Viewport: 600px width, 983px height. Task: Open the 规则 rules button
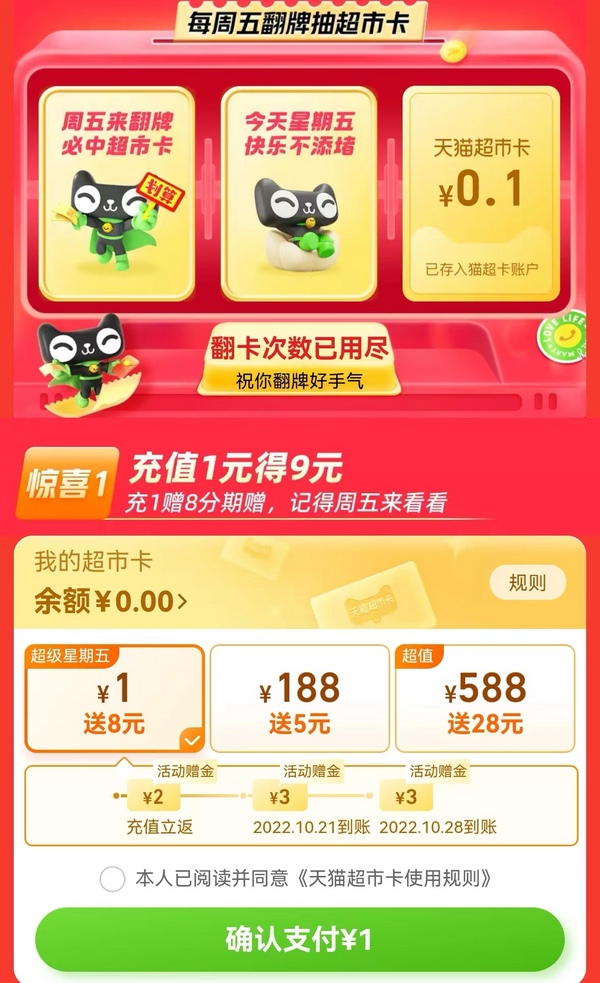coord(527,583)
